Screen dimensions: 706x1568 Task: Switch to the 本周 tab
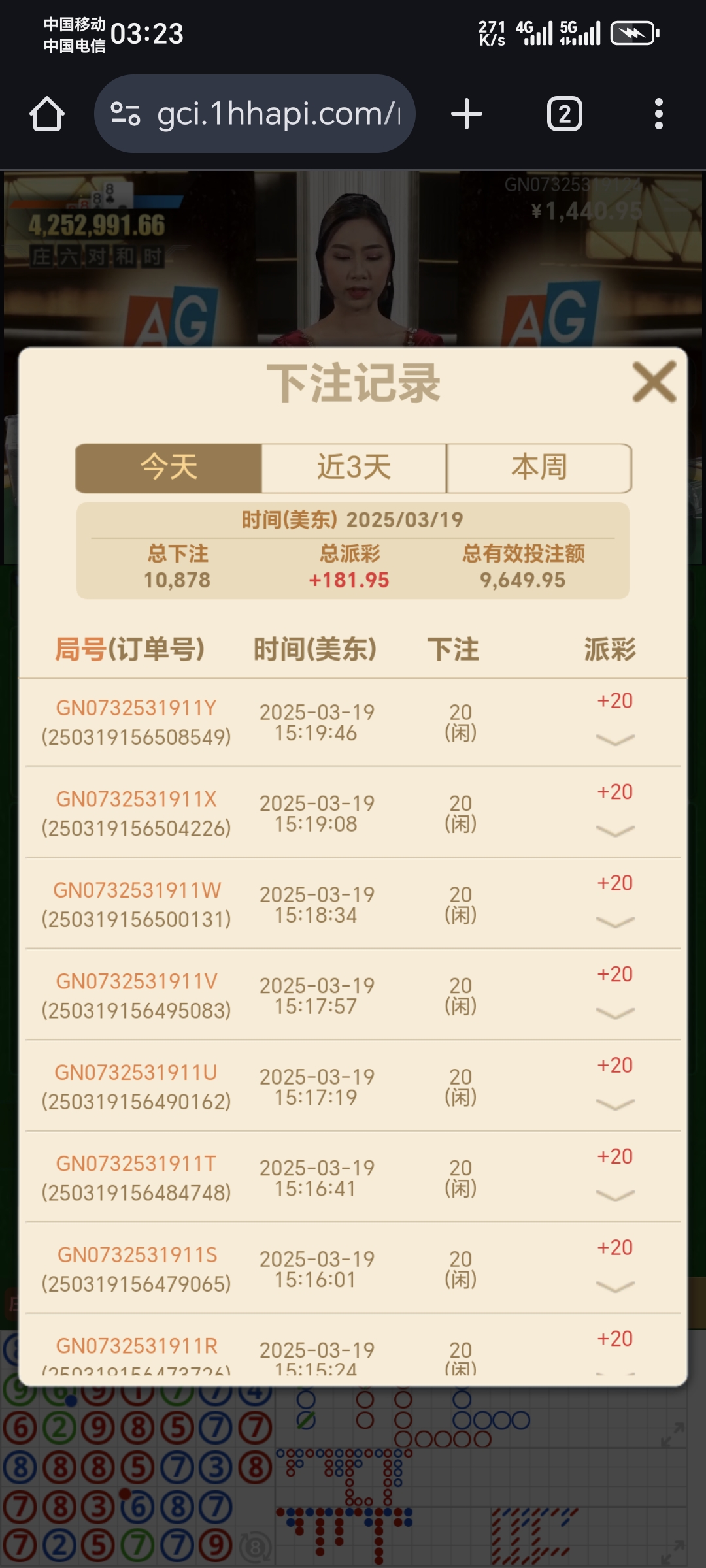pyautogui.click(x=539, y=468)
